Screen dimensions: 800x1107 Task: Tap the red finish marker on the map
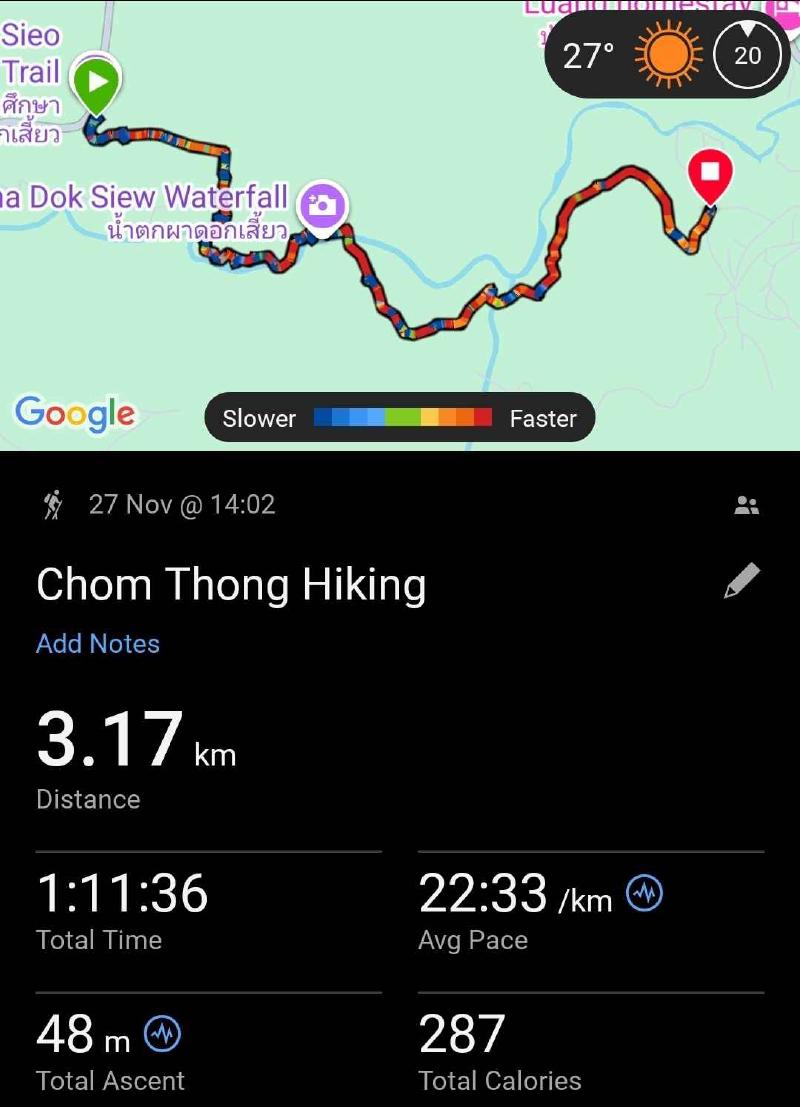[710, 173]
